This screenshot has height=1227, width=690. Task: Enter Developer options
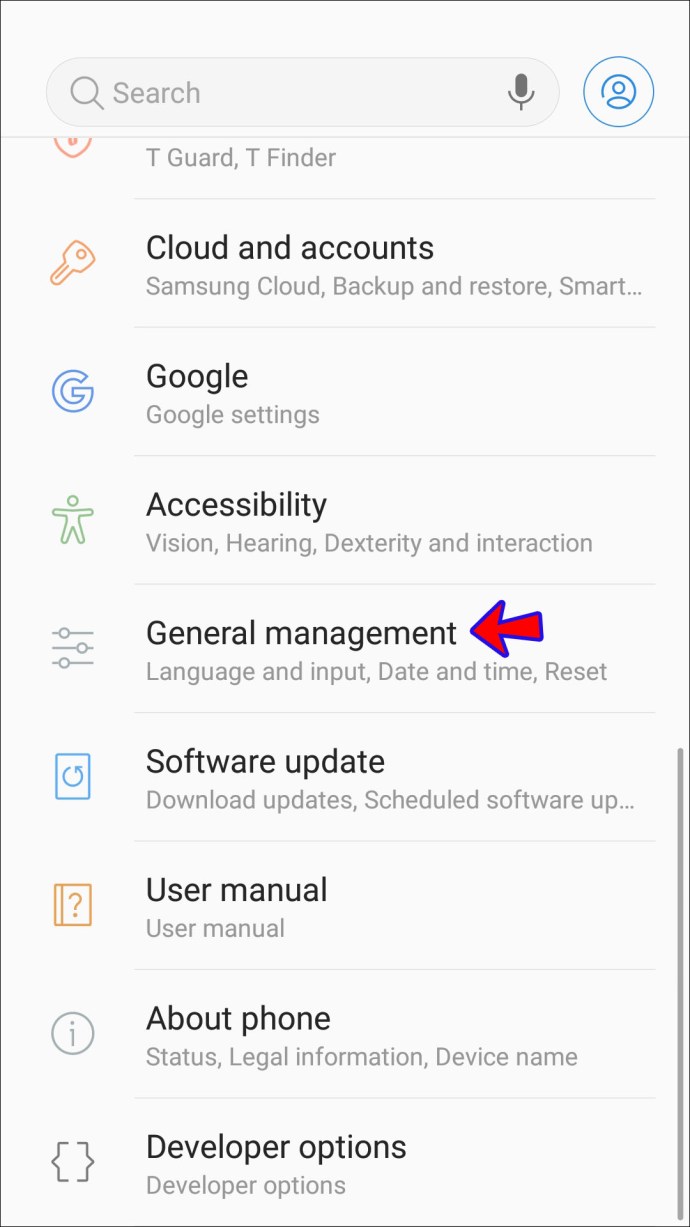345,1162
